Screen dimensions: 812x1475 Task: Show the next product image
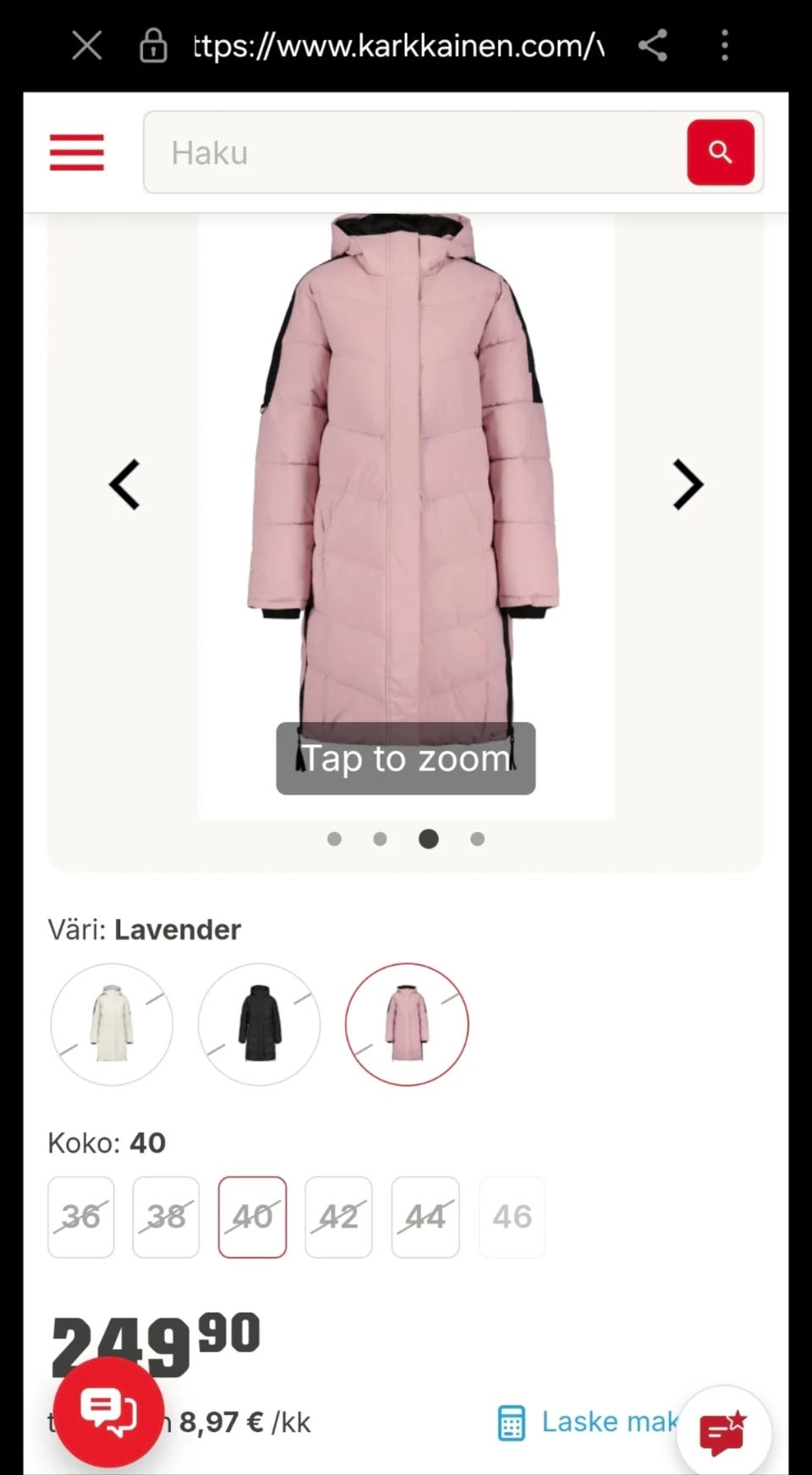tap(688, 485)
